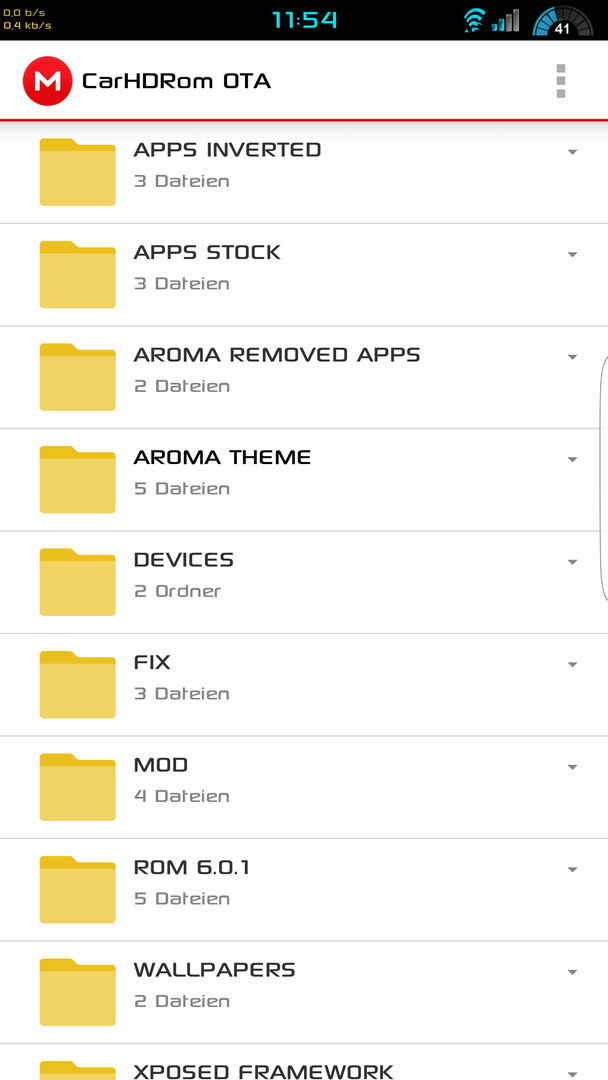The height and width of the screenshot is (1080, 608).
Task: Open the XPOSED FRAMEWORK folder
Action: coord(304,1063)
